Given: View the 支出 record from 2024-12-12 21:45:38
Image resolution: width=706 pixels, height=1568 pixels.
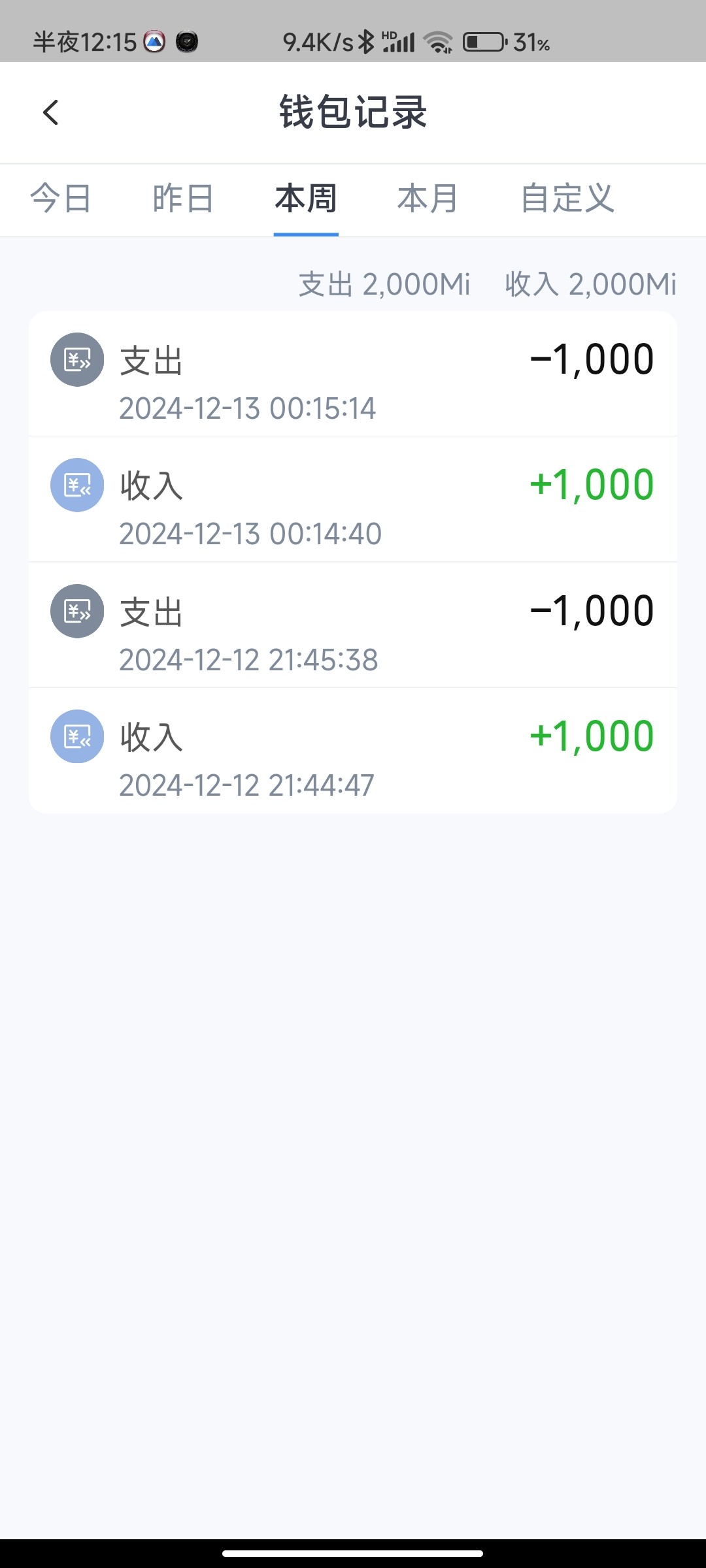Looking at the screenshot, I should [353, 626].
